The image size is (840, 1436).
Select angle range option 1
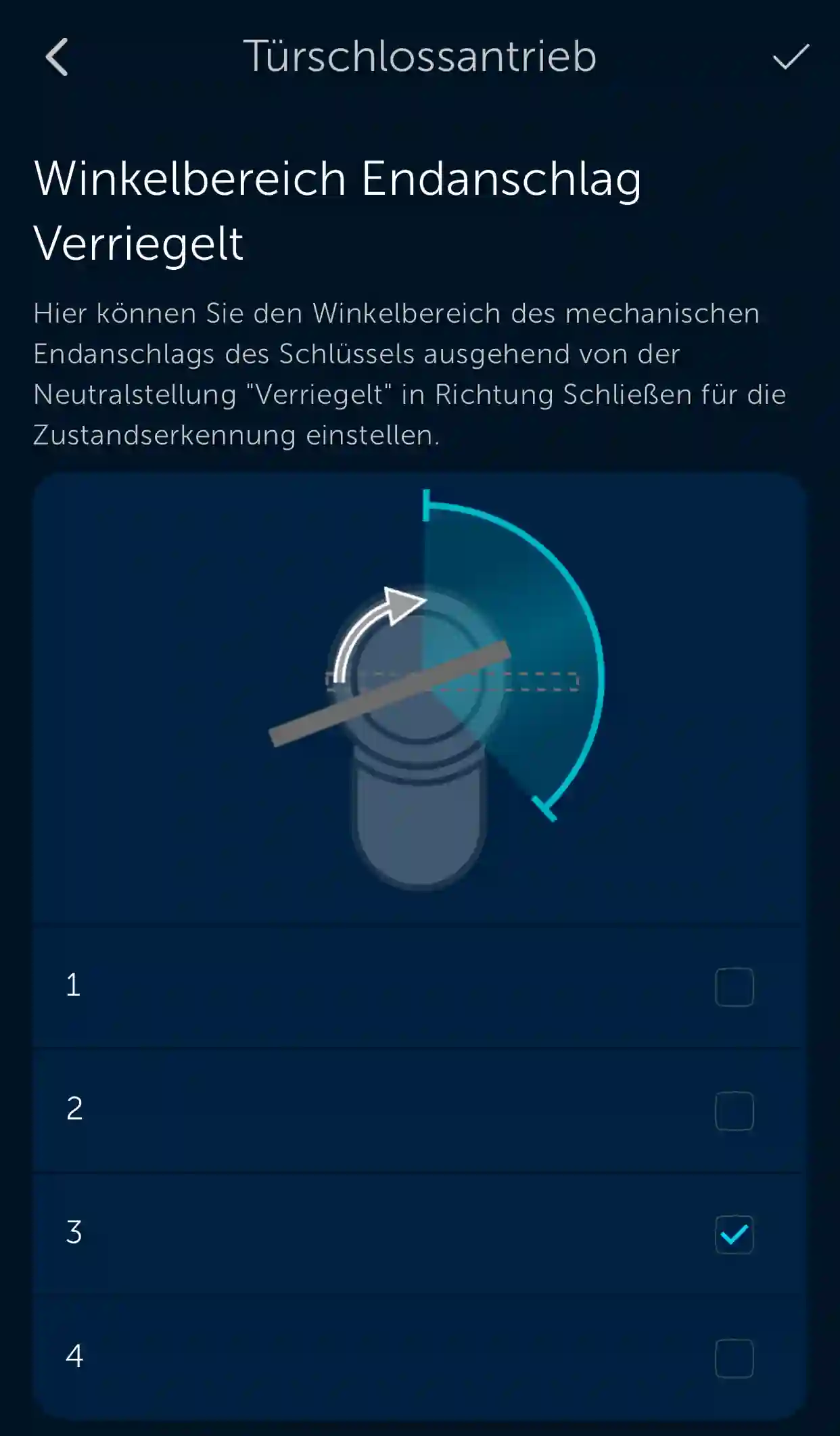(734, 987)
